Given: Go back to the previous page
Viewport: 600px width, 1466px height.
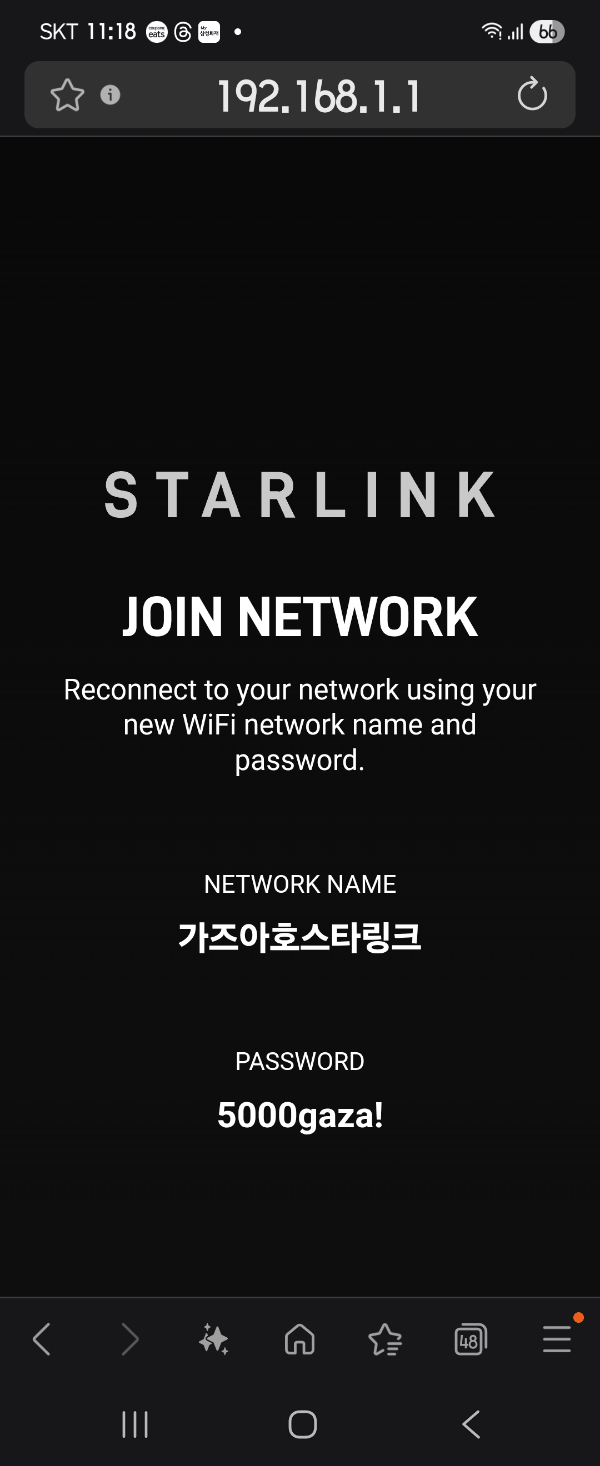Looking at the screenshot, I should [42, 1339].
